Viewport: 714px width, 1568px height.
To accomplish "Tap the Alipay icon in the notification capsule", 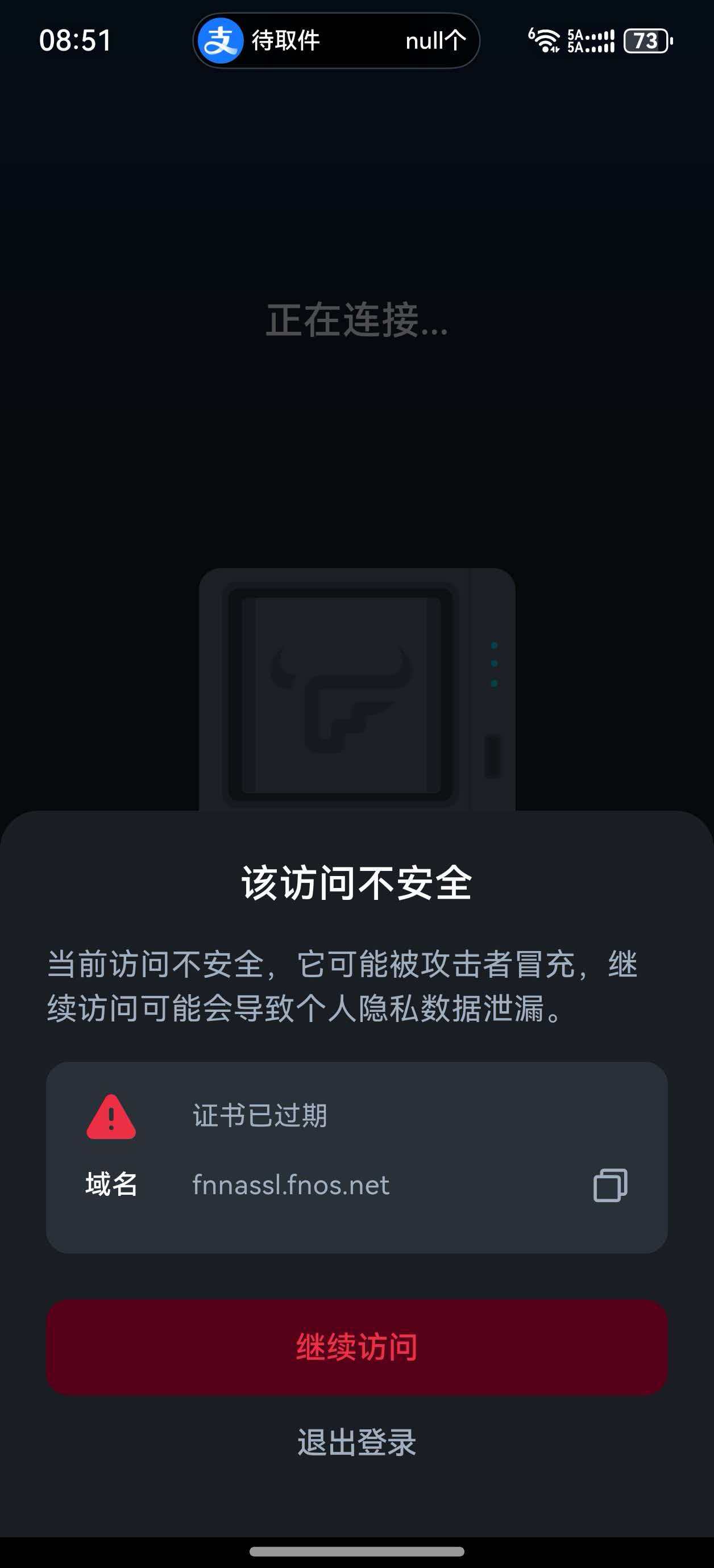I will tap(221, 40).
